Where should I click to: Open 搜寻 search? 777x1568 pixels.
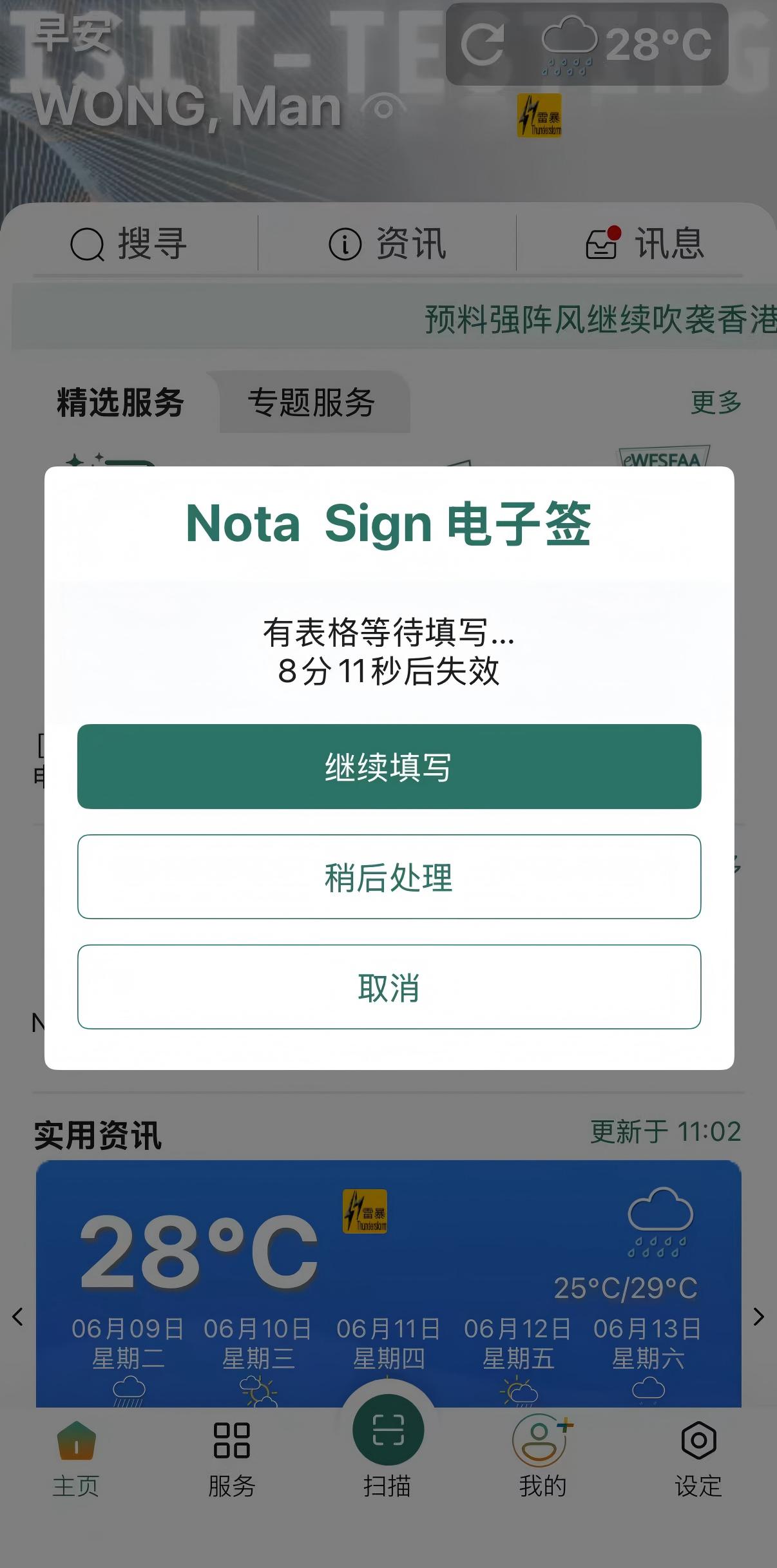click(x=129, y=244)
